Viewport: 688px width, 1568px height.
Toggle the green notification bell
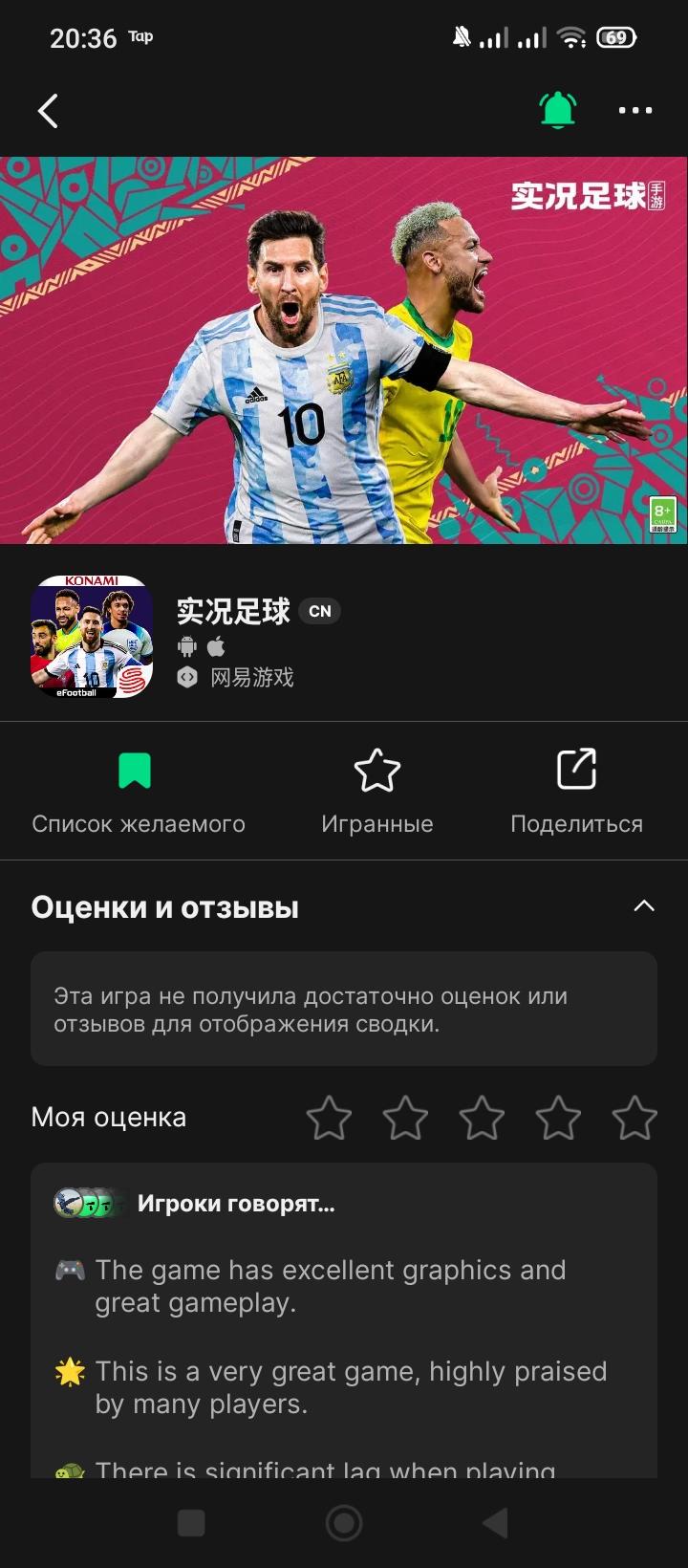click(558, 111)
